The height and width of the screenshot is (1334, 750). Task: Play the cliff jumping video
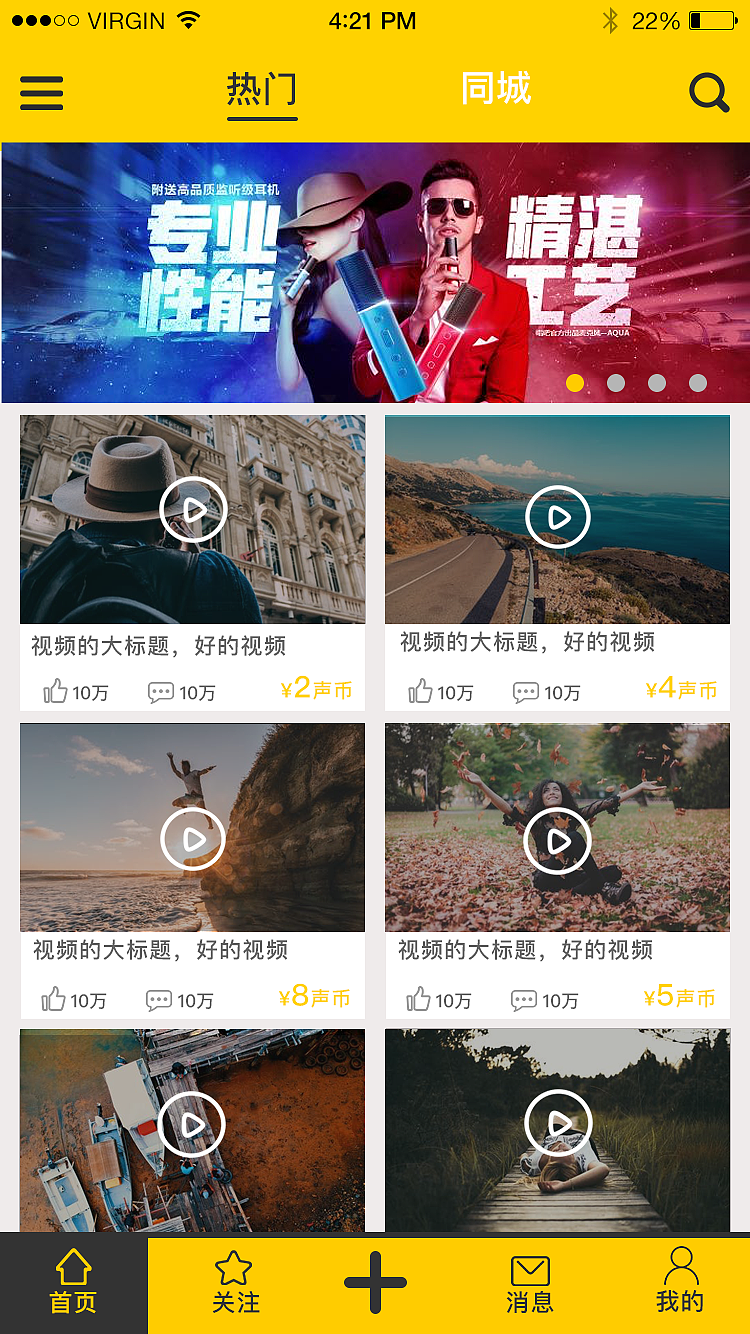coord(193,839)
